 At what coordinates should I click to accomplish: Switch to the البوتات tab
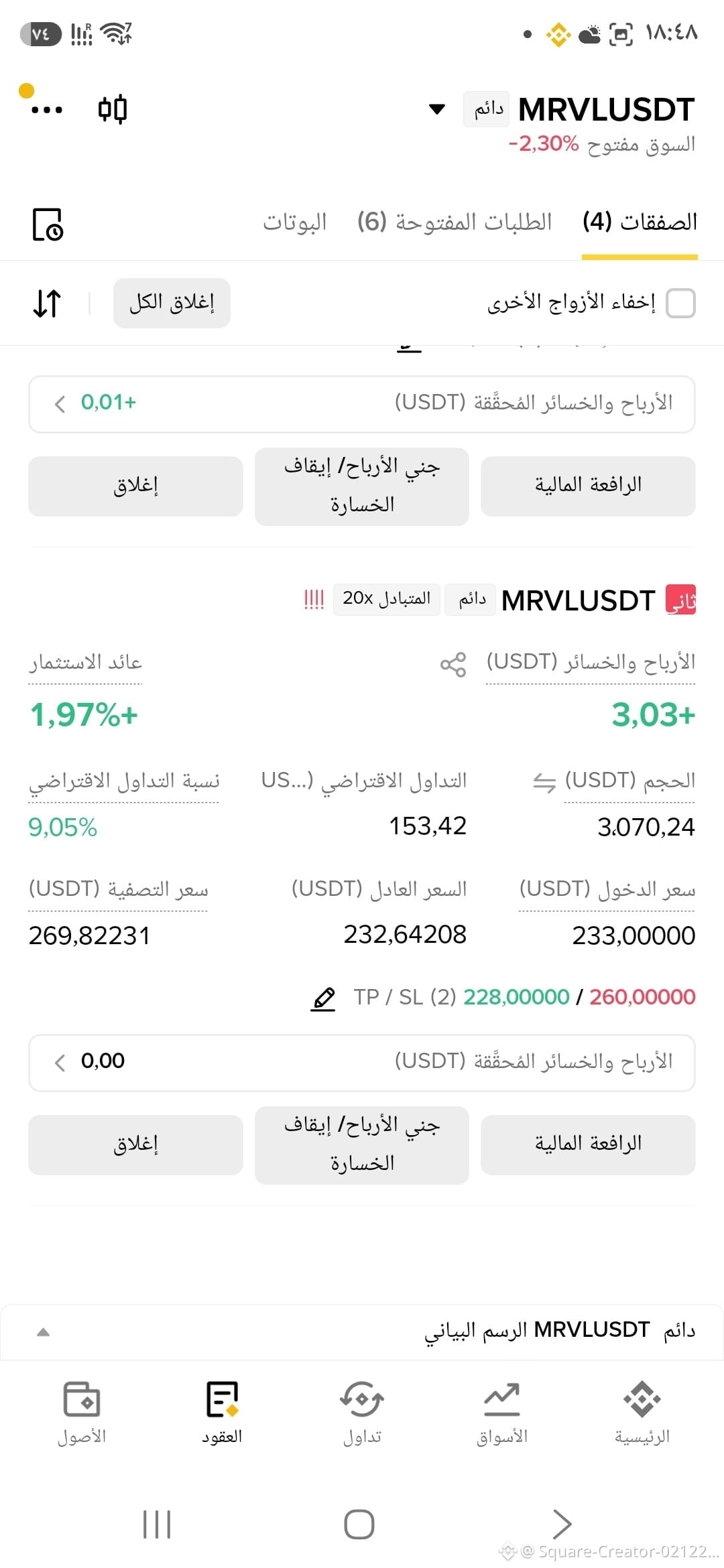(294, 222)
